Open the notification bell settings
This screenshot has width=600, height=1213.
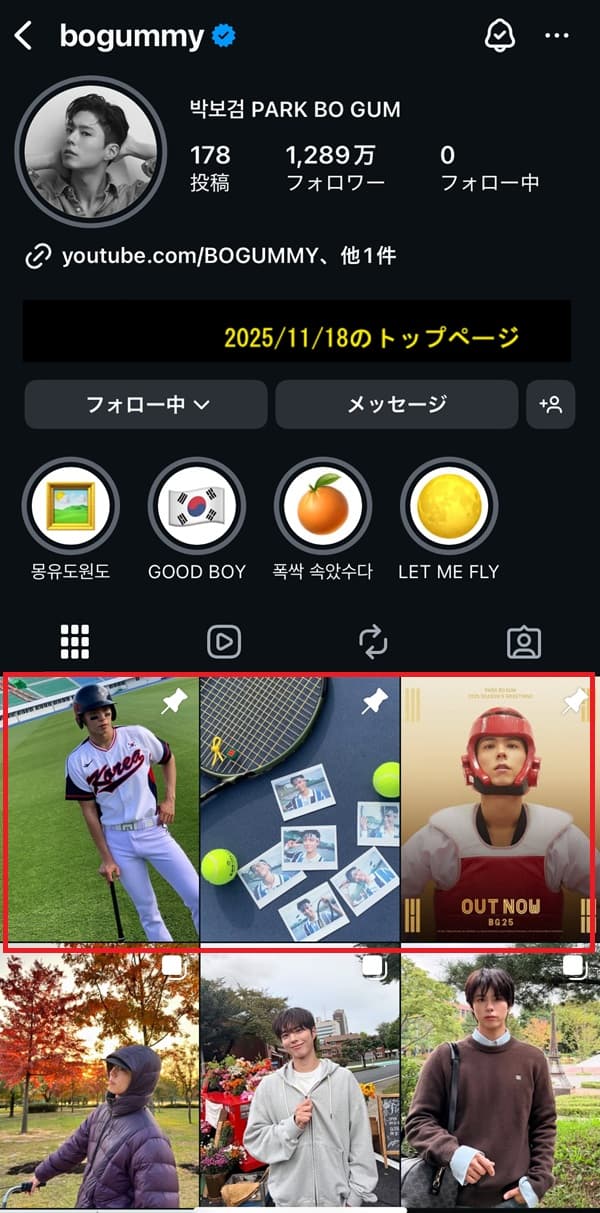click(498, 36)
